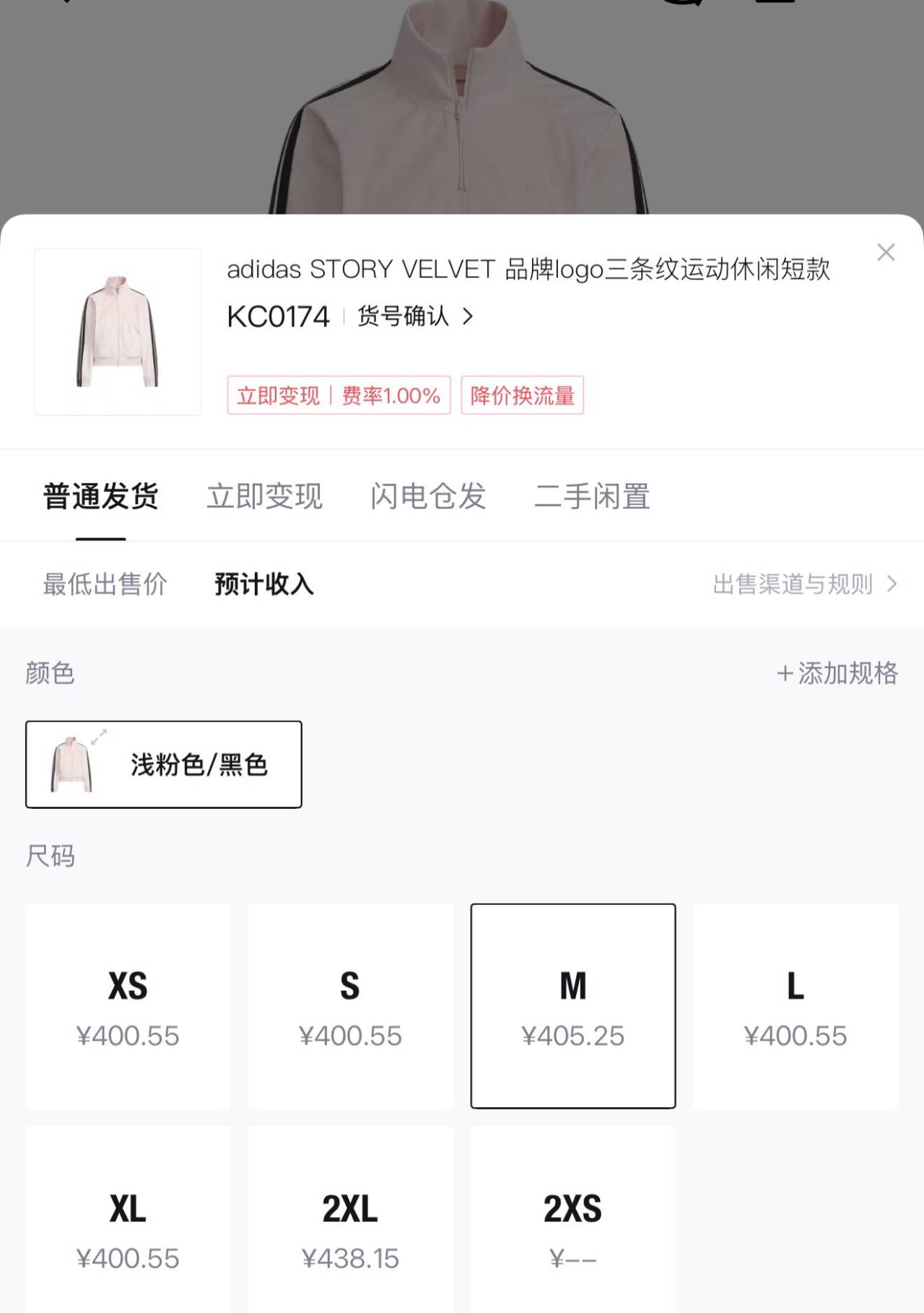Choose size L

[x=796, y=1006]
